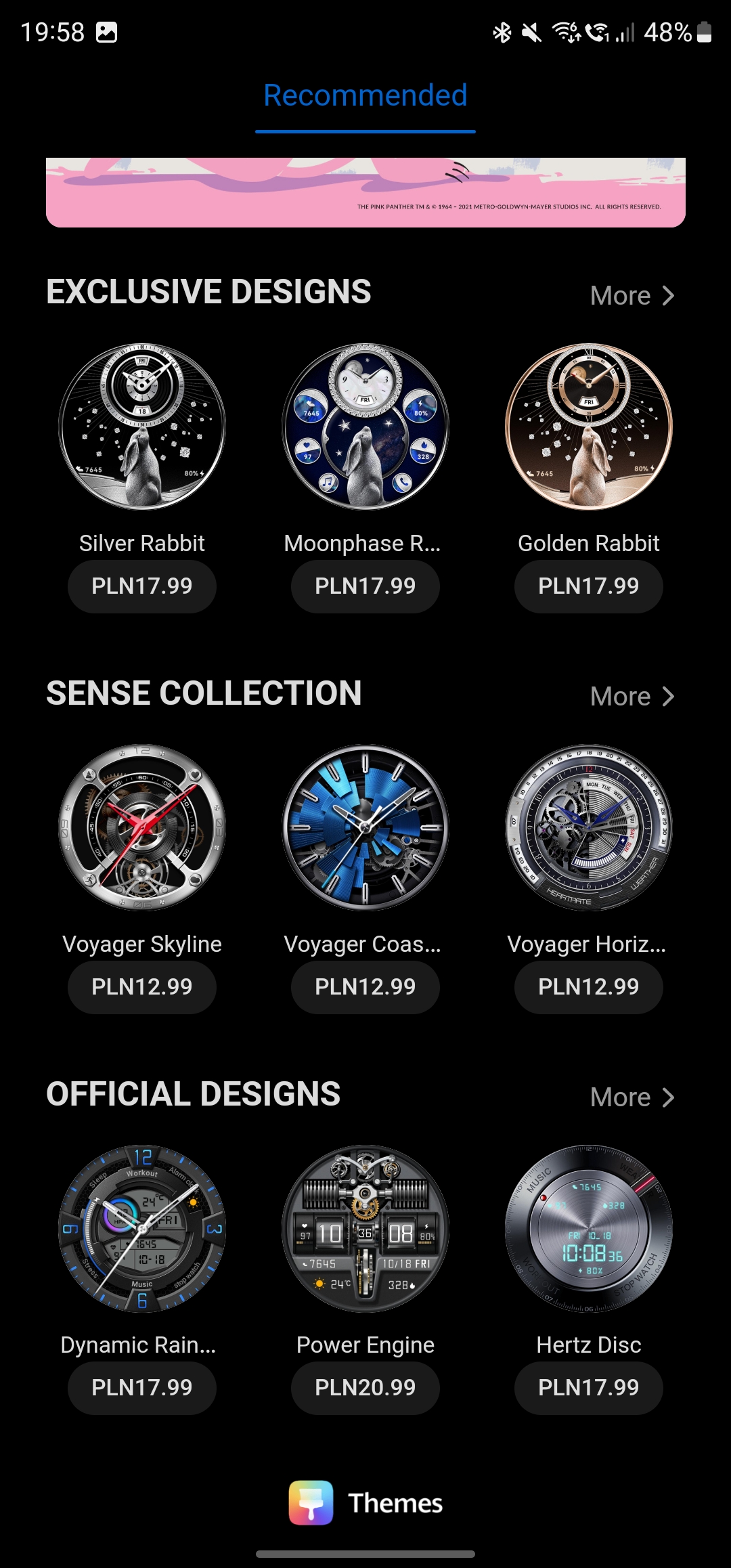
Task: Select the Recommended tab
Action: coord(365,96)
